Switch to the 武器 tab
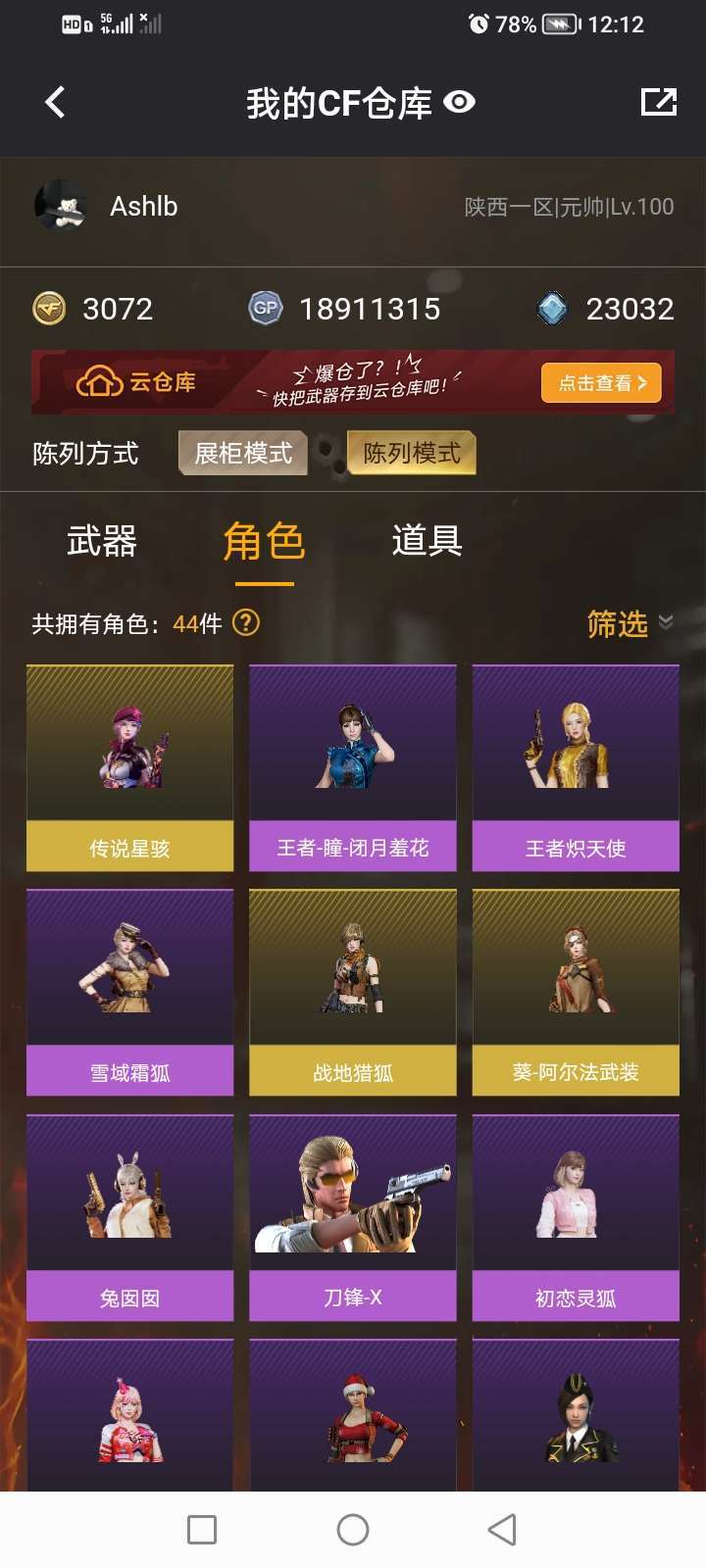 [x=99, y=541]
